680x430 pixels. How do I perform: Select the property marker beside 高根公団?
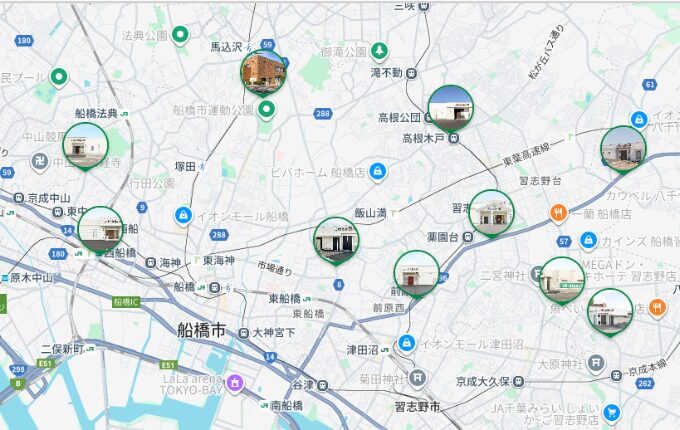pyautogui.click(x=450, y=108)
